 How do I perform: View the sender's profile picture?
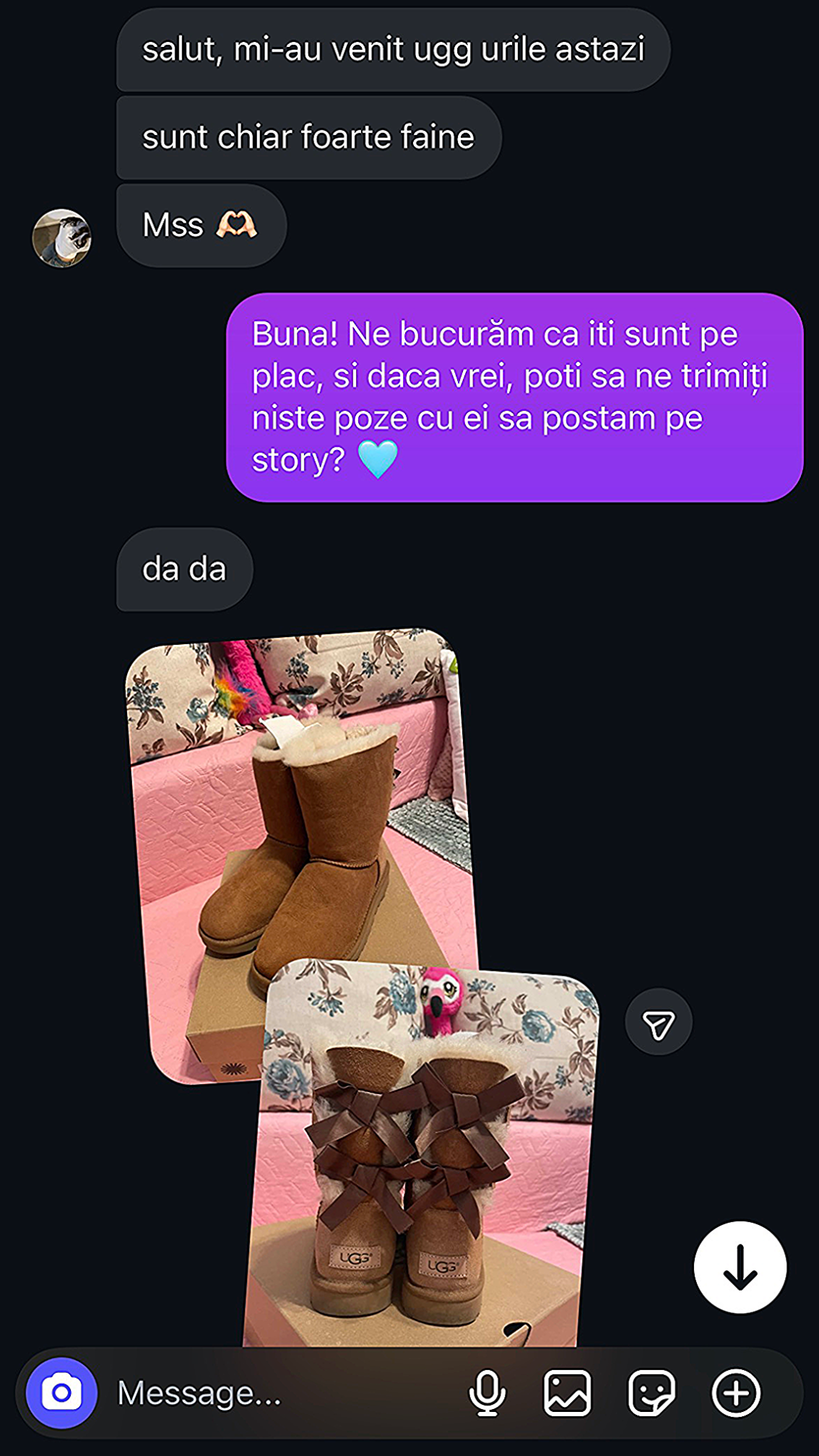[62, 238]
